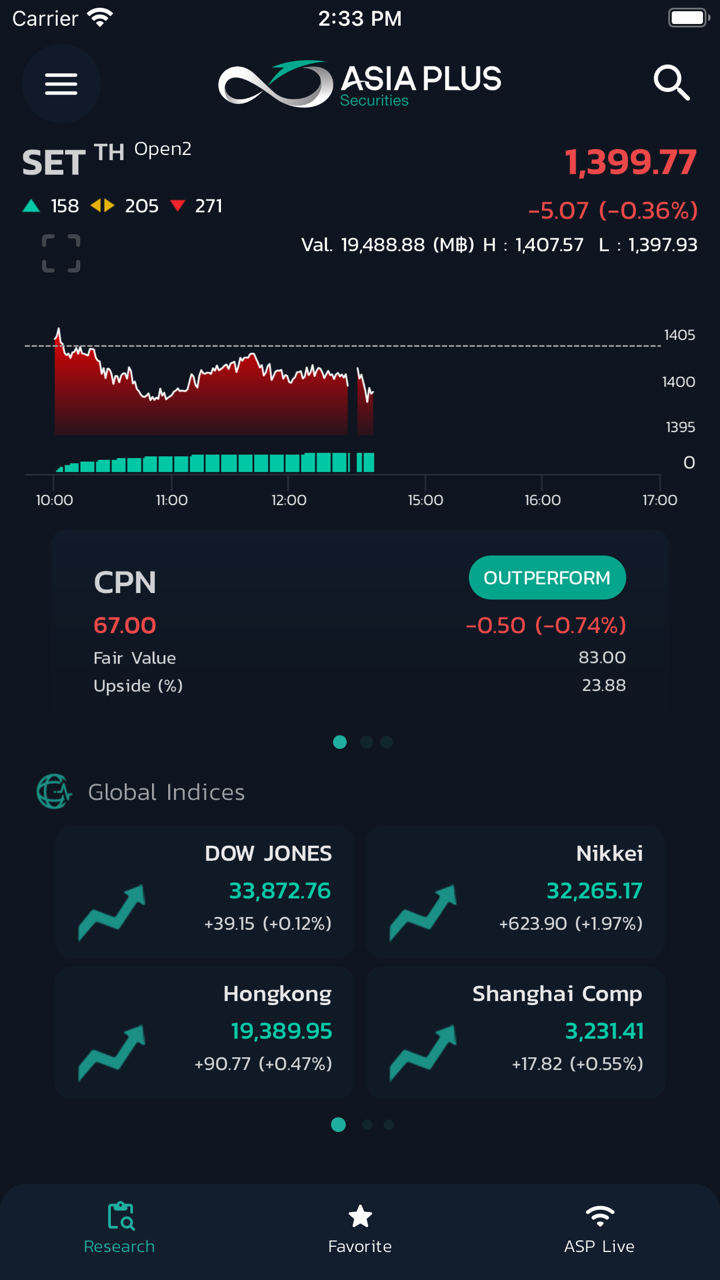The height and width of the screenshot is (1280, 720).
Task: Switch to the ASP Live tab
Action: point(599,1228)
